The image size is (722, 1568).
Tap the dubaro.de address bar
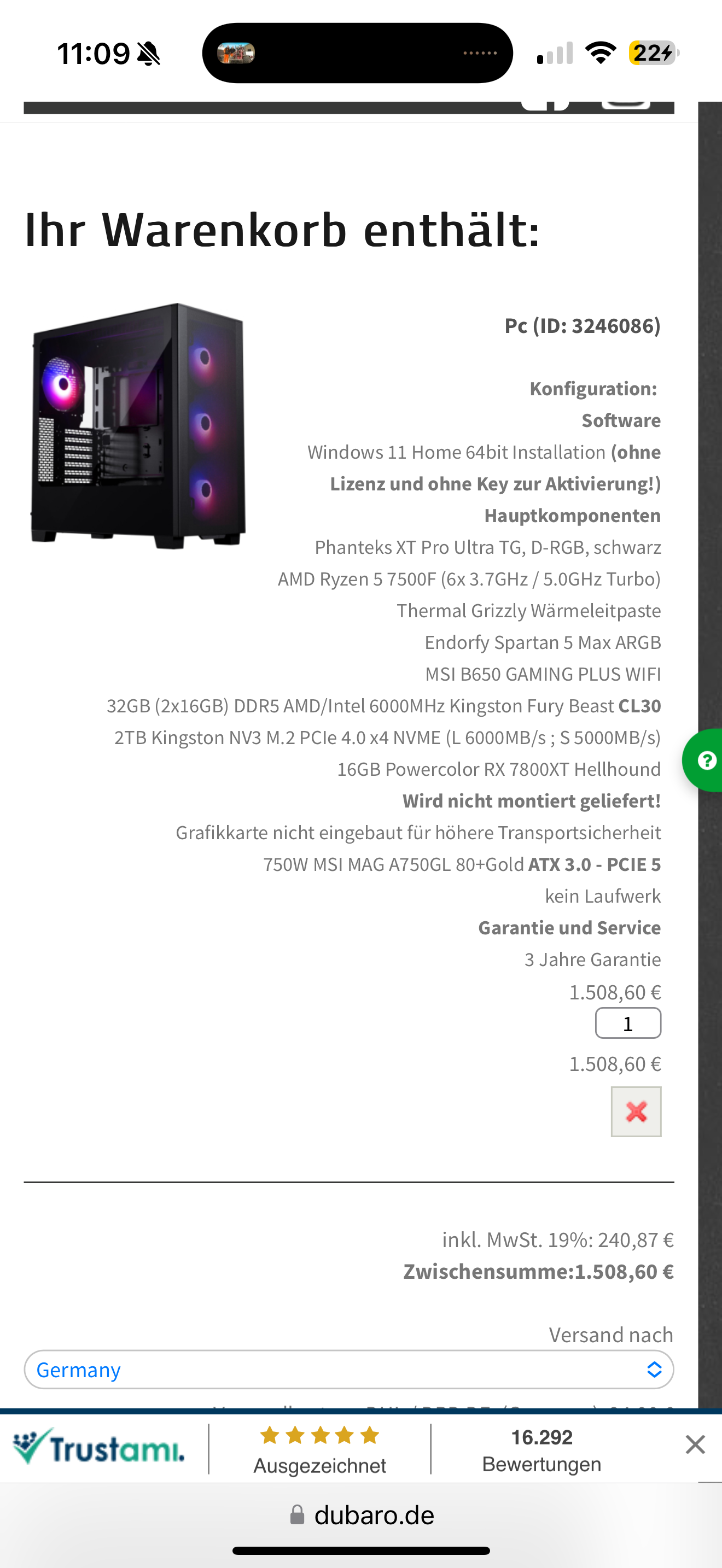click(362, 1515)
